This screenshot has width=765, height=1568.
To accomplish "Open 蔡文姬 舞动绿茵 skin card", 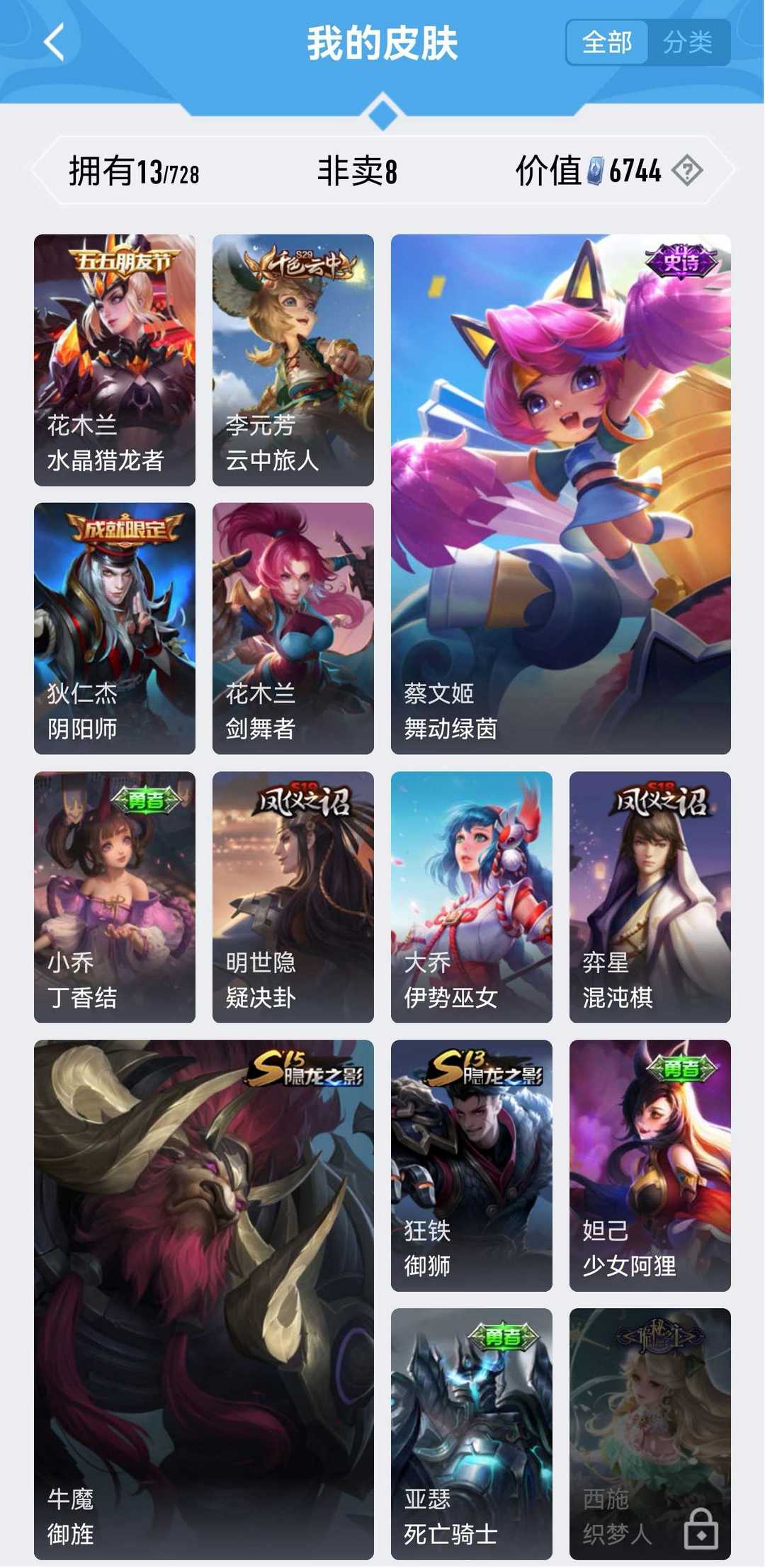I will (561, 494).
